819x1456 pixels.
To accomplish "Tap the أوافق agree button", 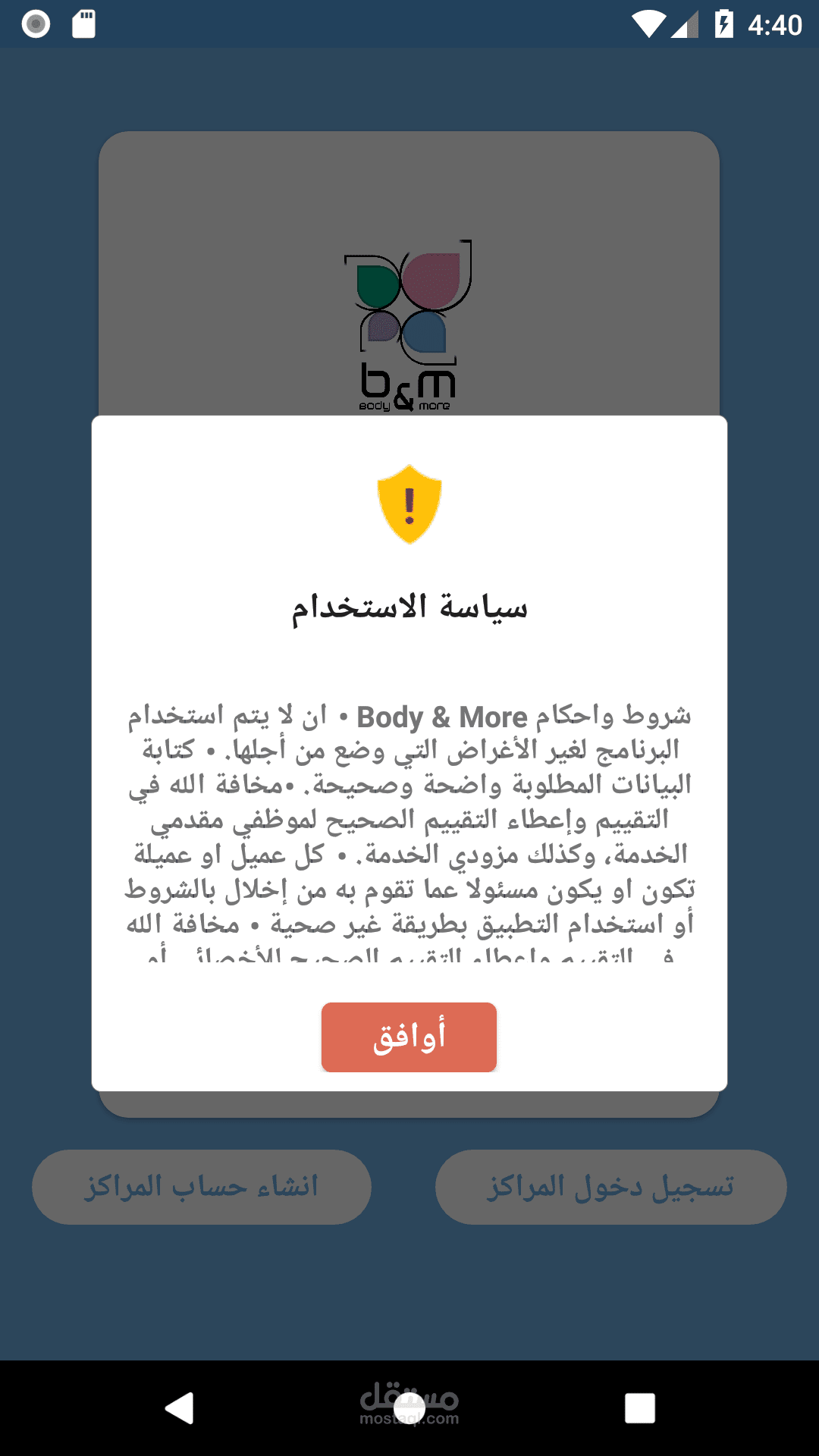I will (409, 1037).
